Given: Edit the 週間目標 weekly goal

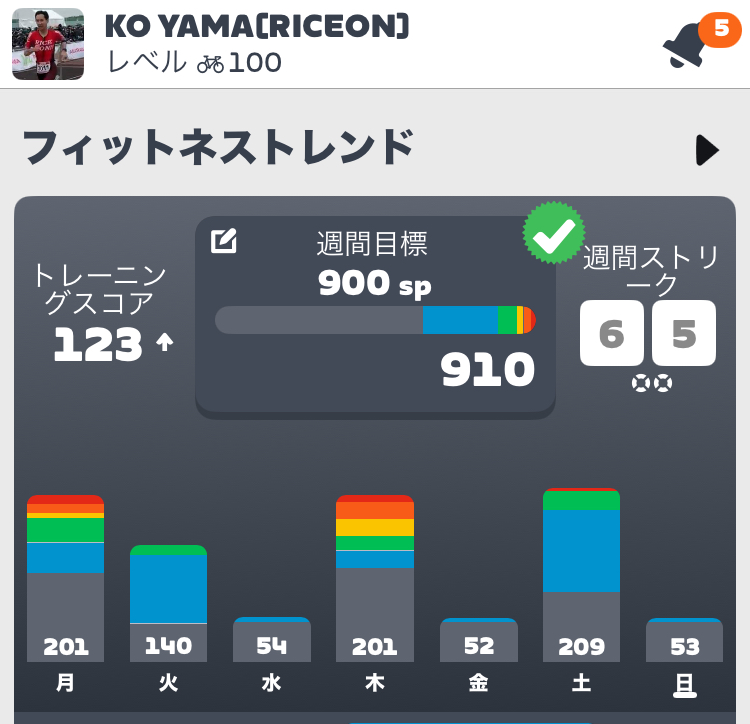Looking at the screenshot, I should (224, 241).
